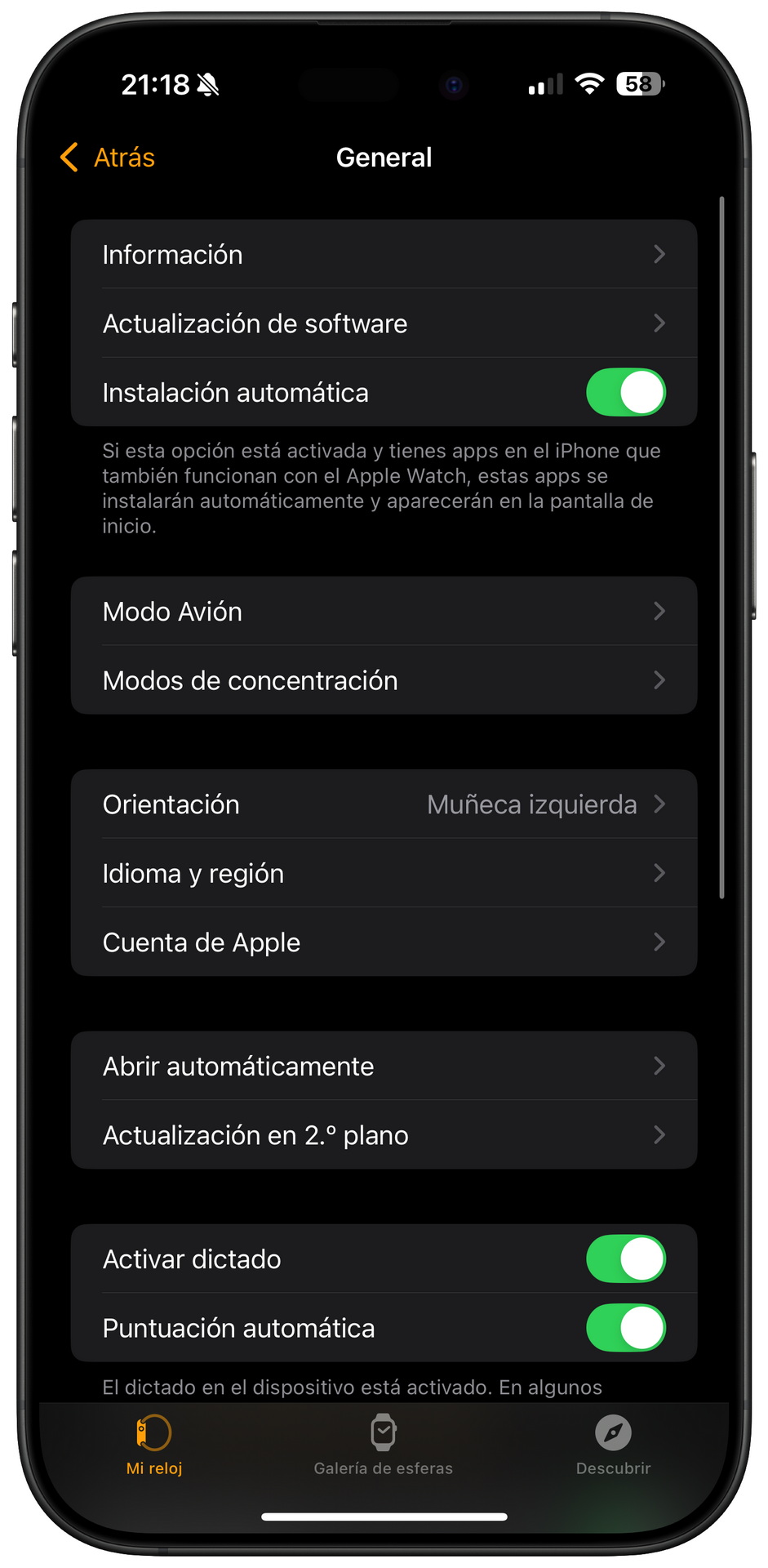Switch to the Descubrir tab
This screenshot has height=1568, width=768.
613,1445
